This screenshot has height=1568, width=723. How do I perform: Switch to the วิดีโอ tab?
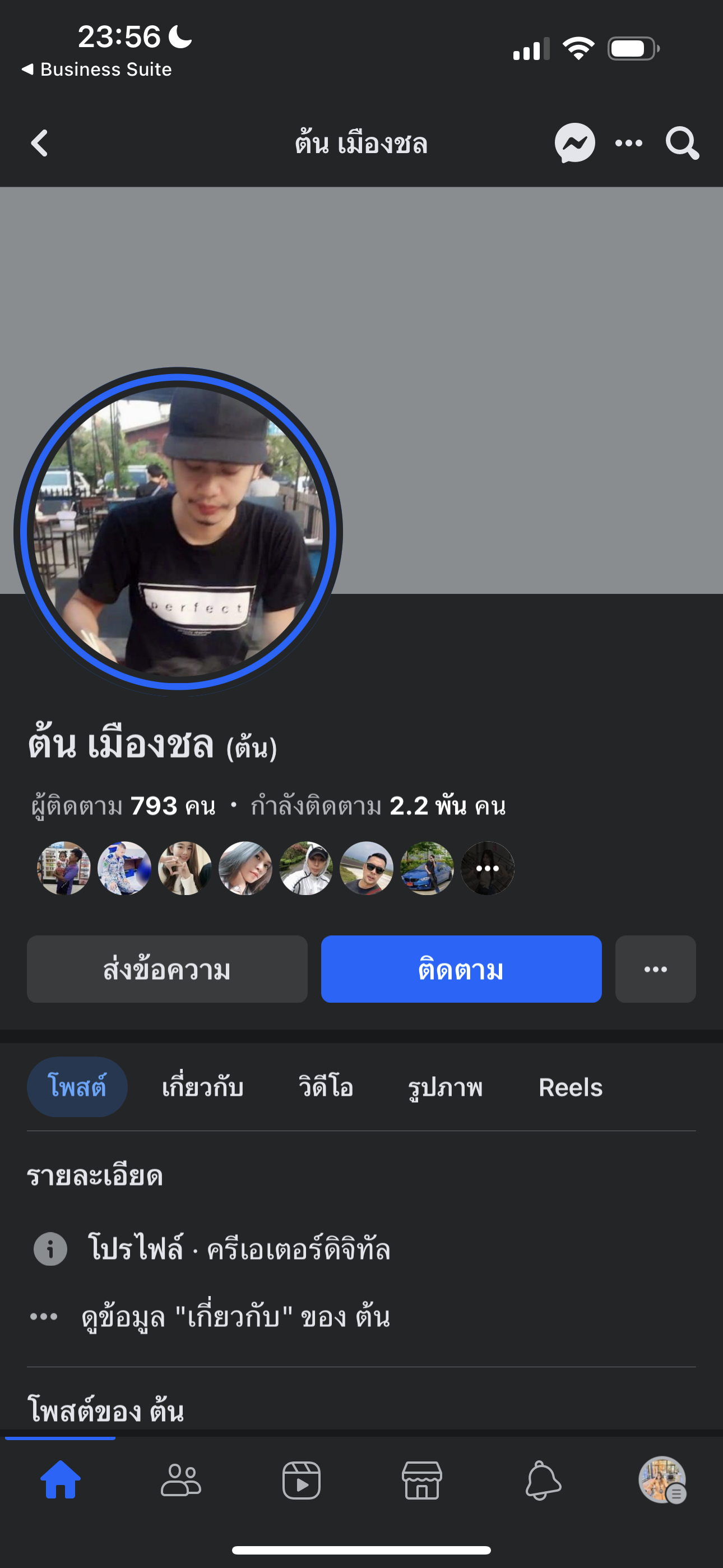(x=326, y=1087)
